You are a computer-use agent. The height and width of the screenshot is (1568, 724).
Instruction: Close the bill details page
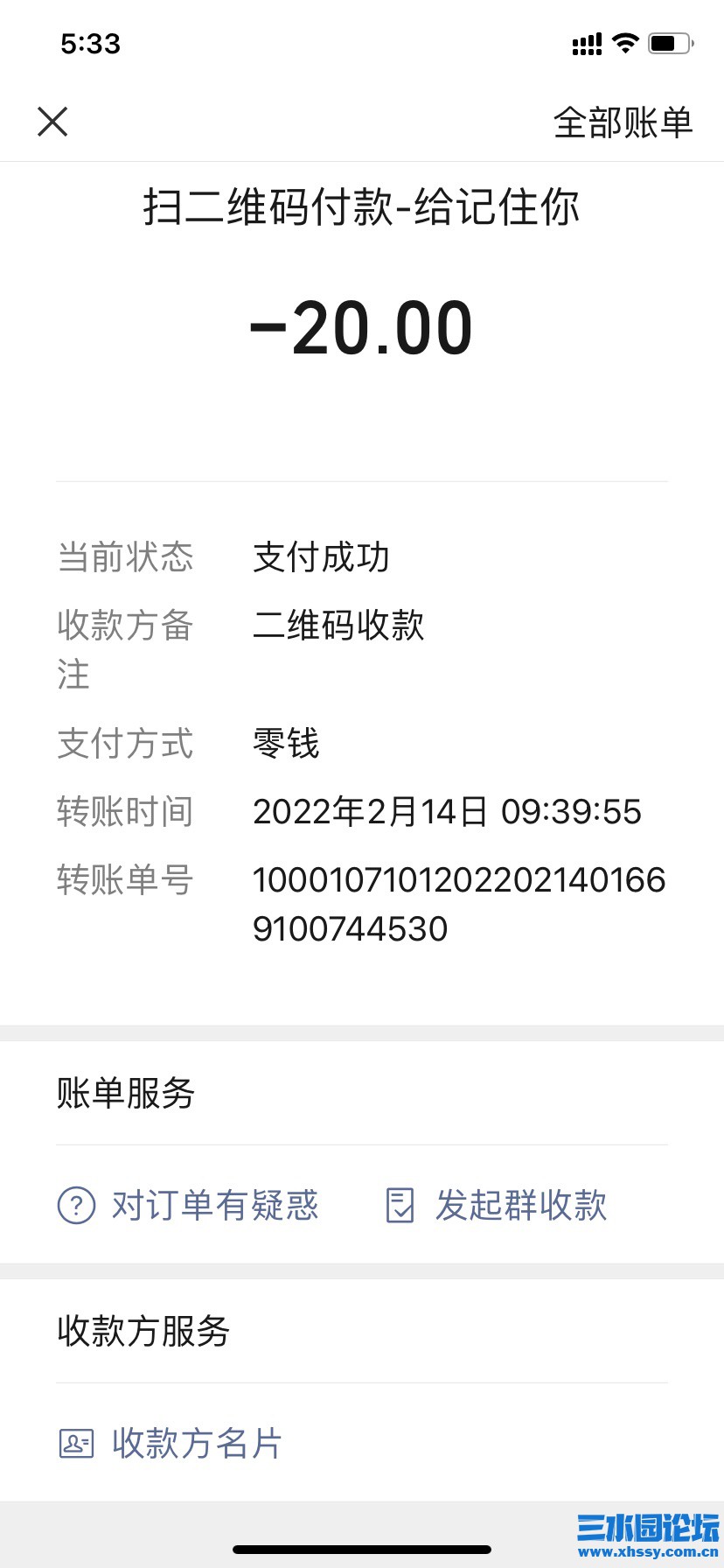[x=52, y=122]
